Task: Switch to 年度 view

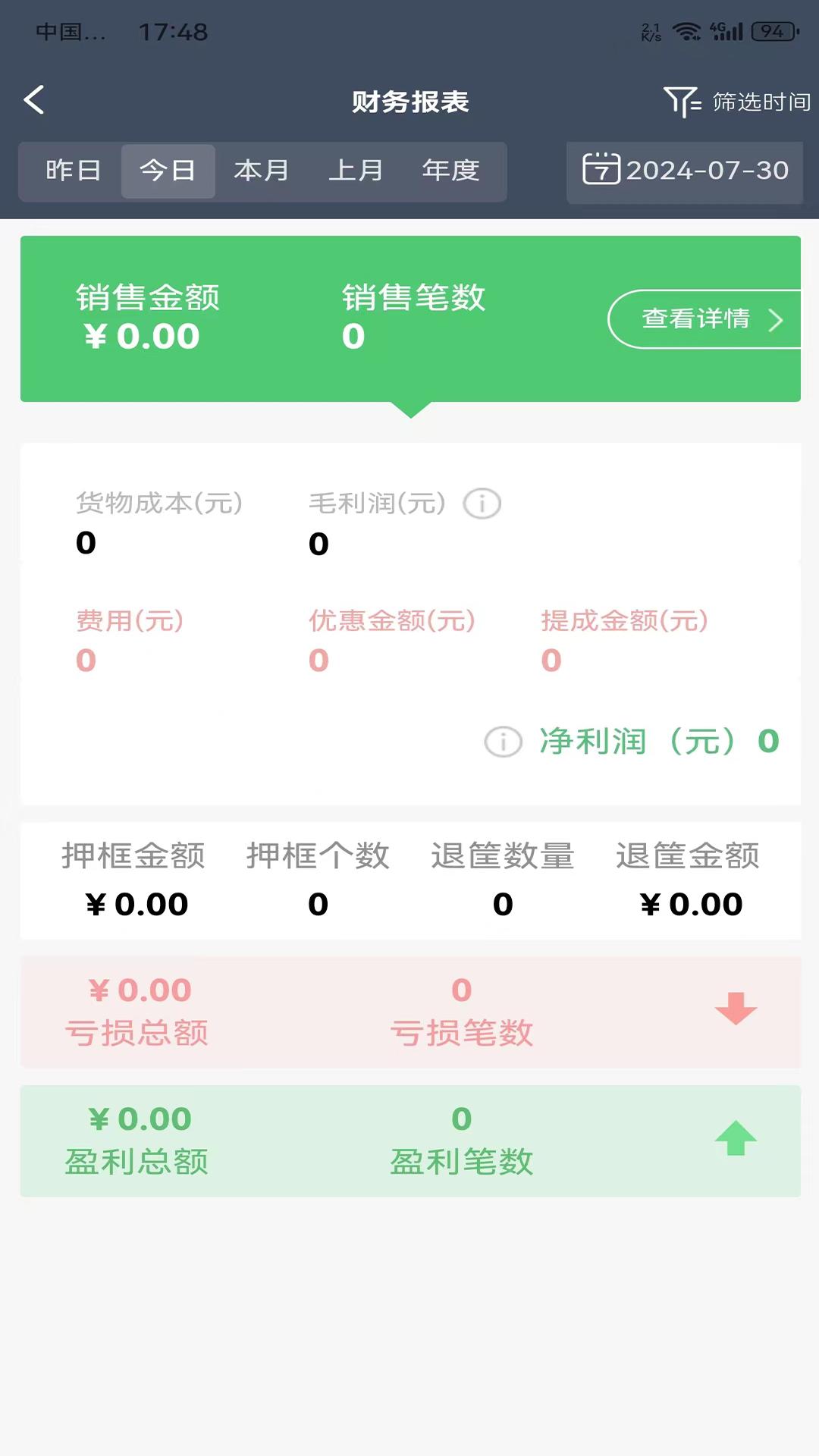Action: [451, 171]
